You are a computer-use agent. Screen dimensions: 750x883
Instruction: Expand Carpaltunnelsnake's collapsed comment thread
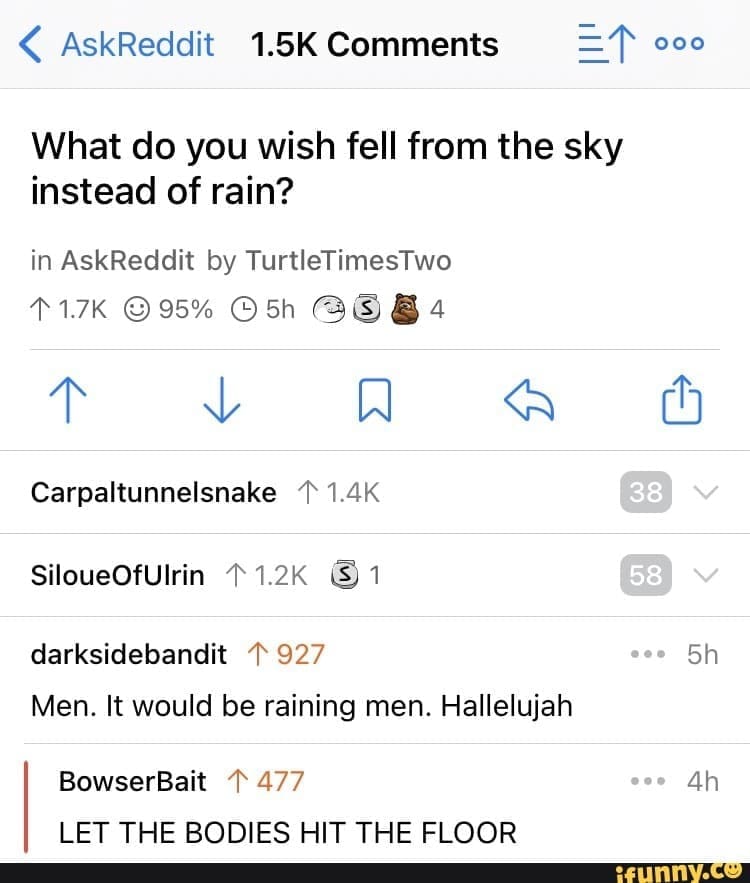tap(707, 492)
